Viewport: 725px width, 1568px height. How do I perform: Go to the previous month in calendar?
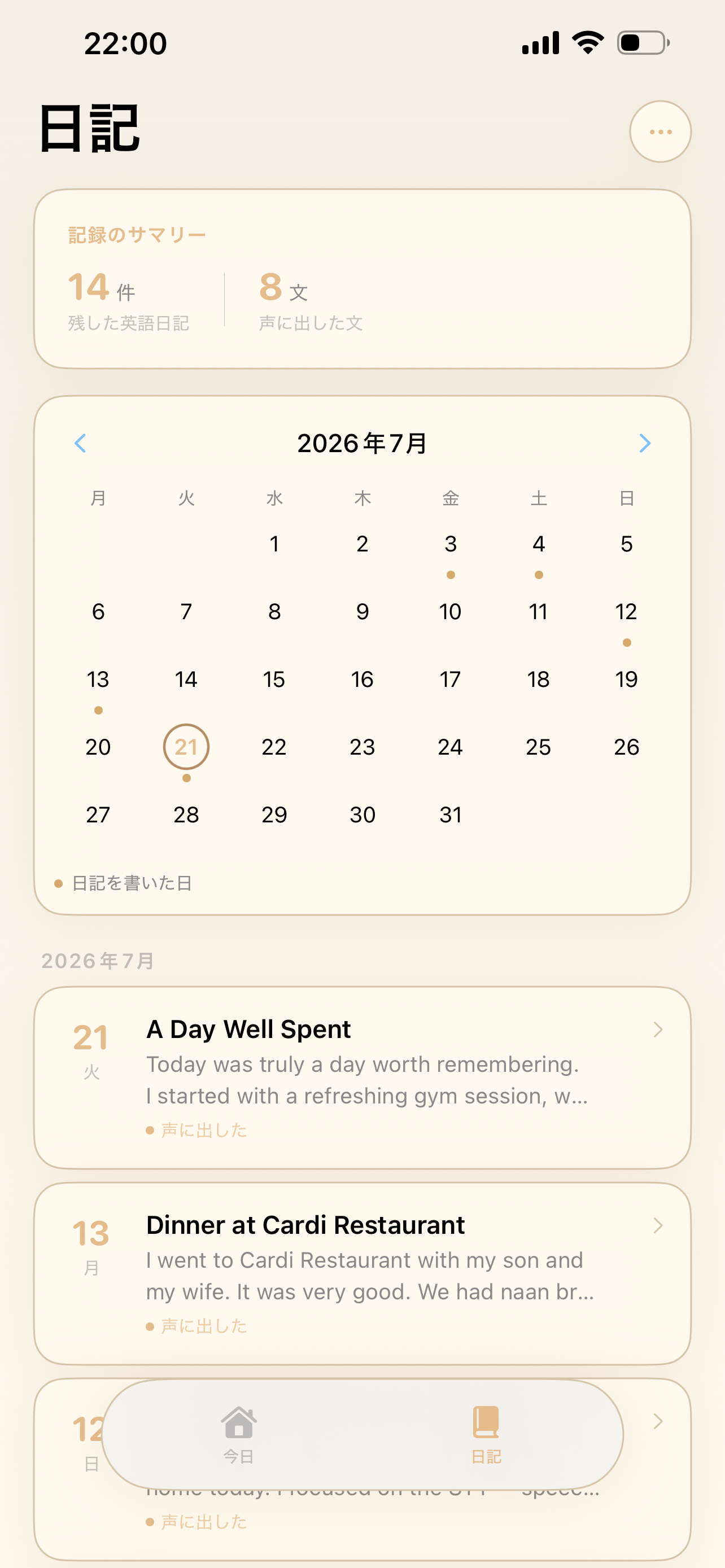point(80,443)
